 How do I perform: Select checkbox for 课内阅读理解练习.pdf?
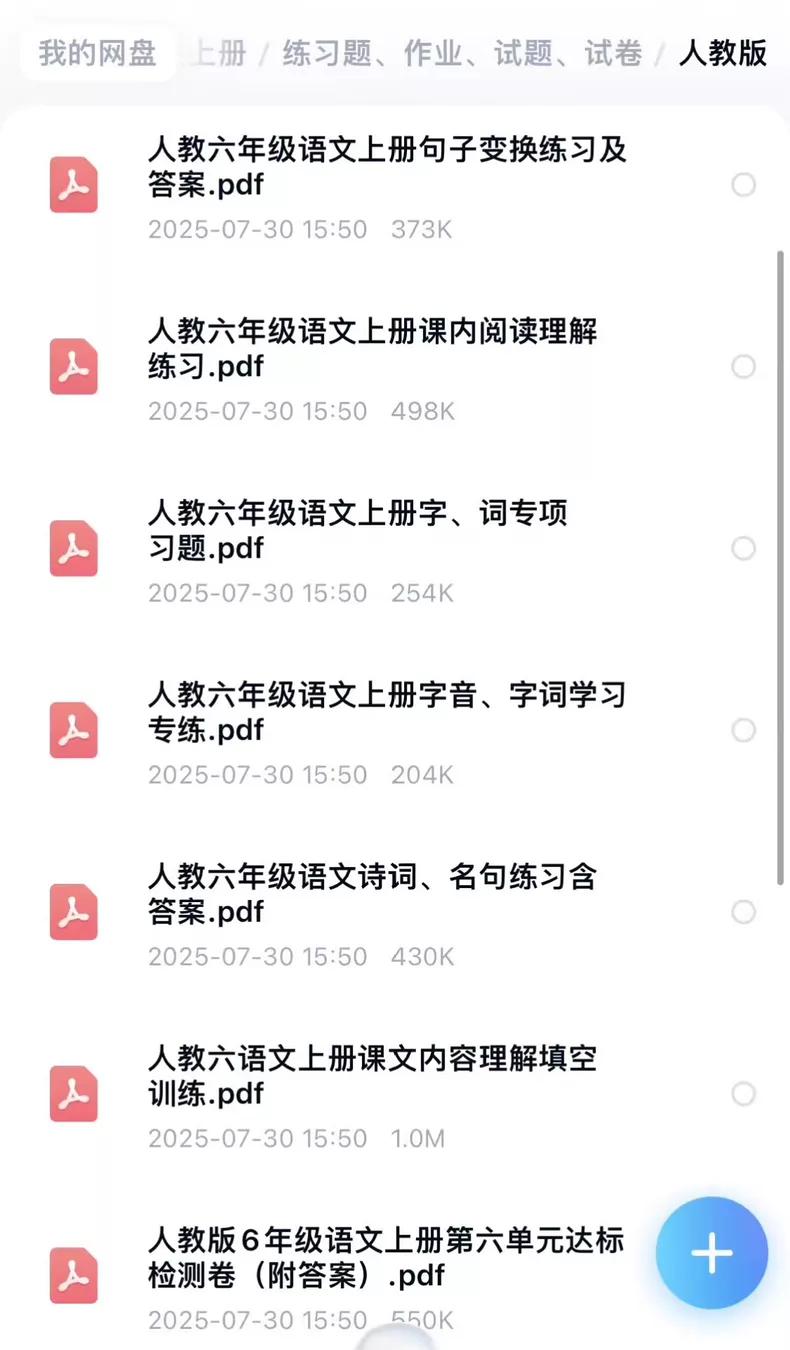click(x=743, y=367)
